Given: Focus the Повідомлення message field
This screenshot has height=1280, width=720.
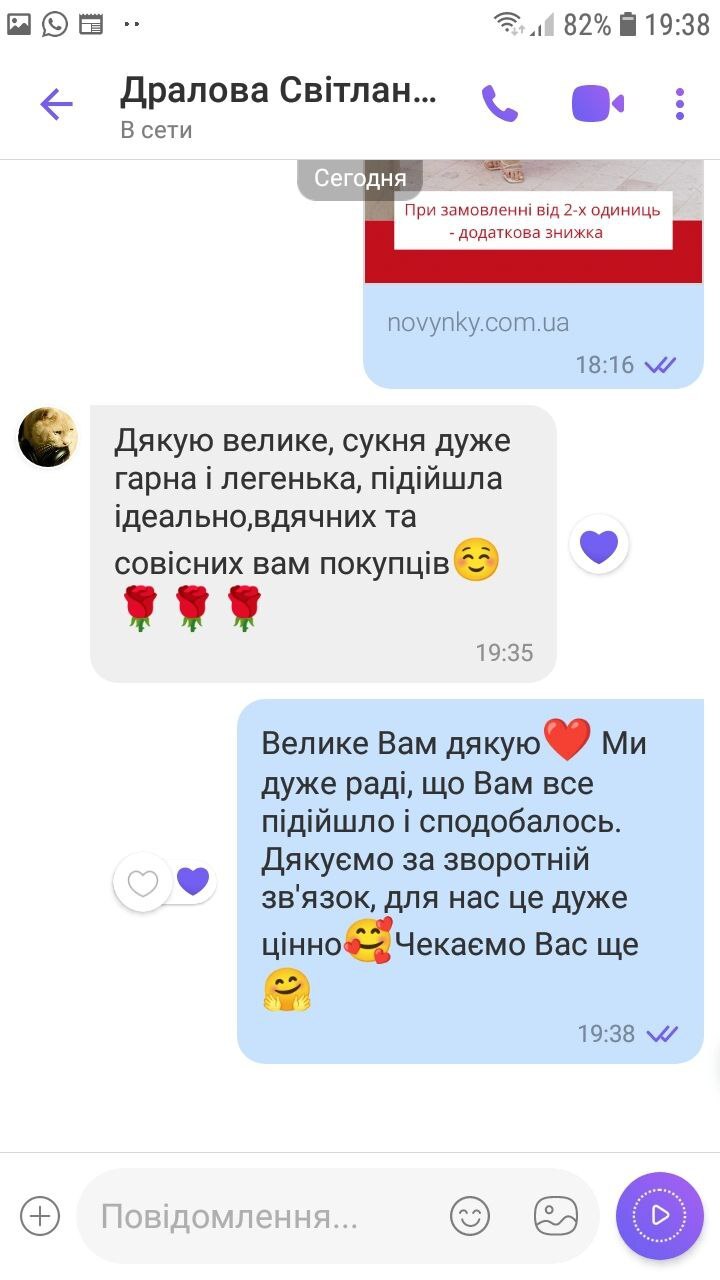Looking at the screenshot, I should (260, 1217).
